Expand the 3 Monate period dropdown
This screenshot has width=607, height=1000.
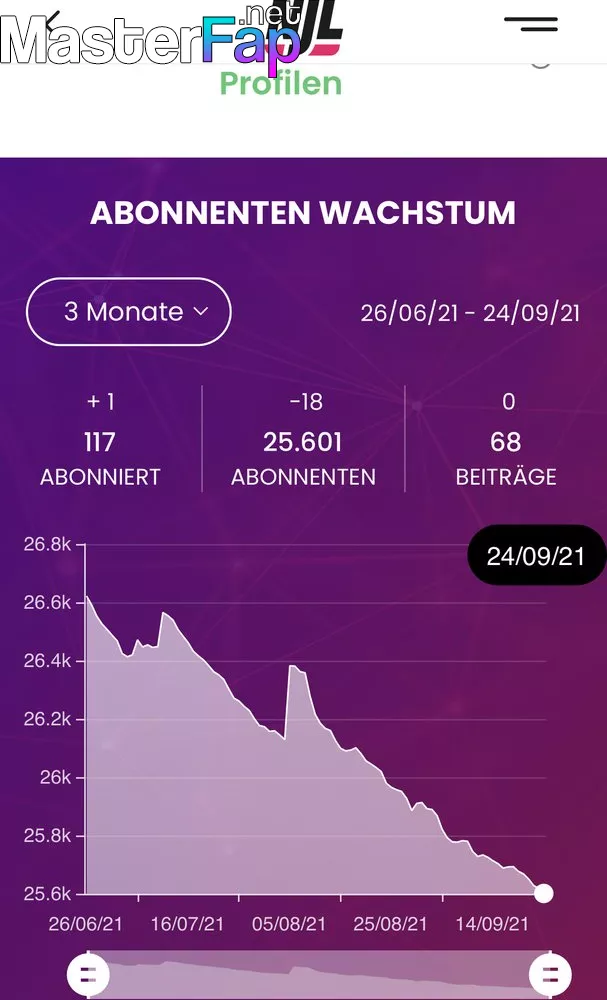coord(129,312)
